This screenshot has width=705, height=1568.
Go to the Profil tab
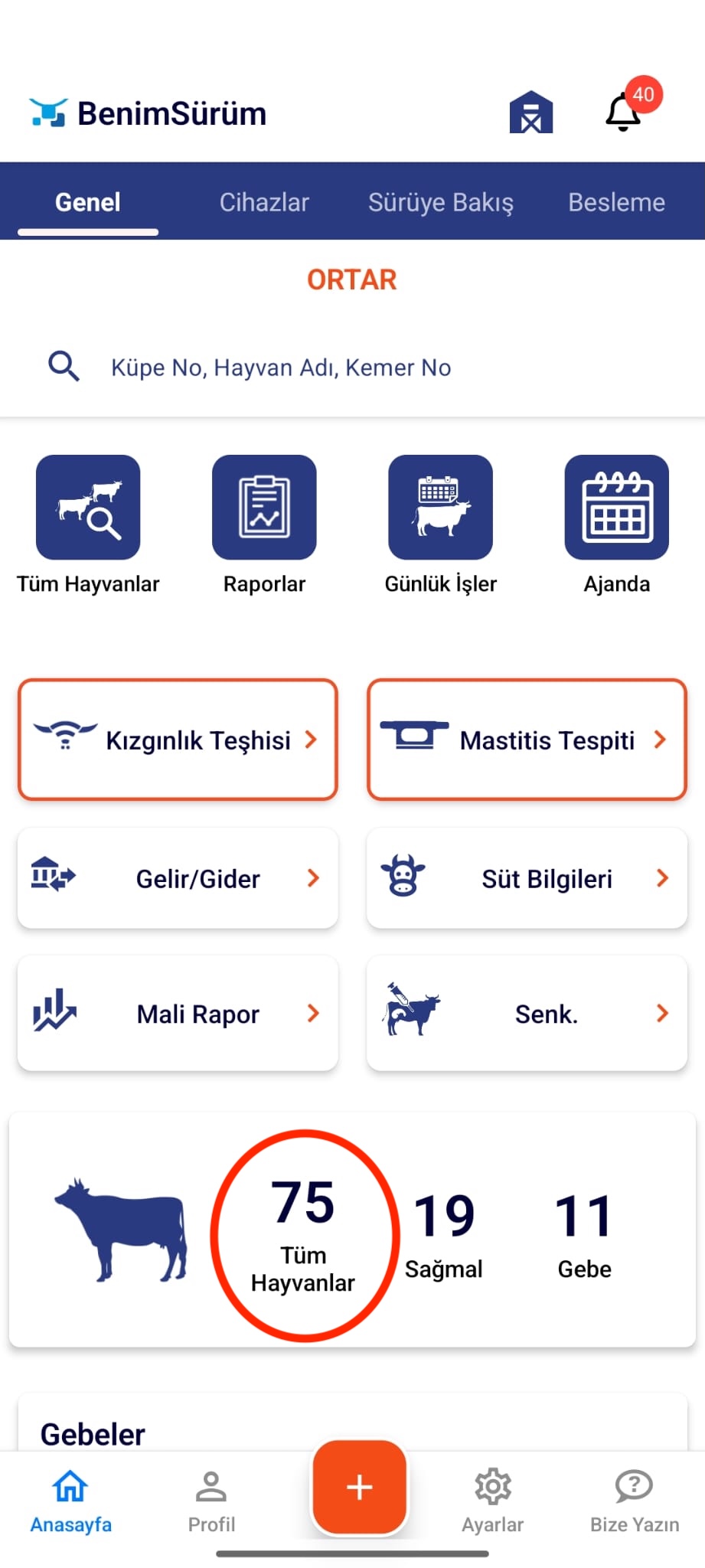(x=211, y=1501)
